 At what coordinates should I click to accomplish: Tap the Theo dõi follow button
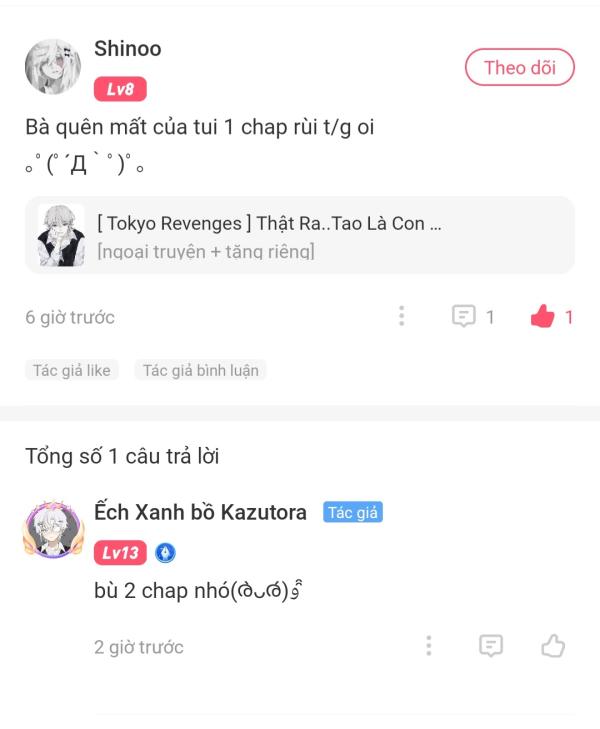(520, 67)
